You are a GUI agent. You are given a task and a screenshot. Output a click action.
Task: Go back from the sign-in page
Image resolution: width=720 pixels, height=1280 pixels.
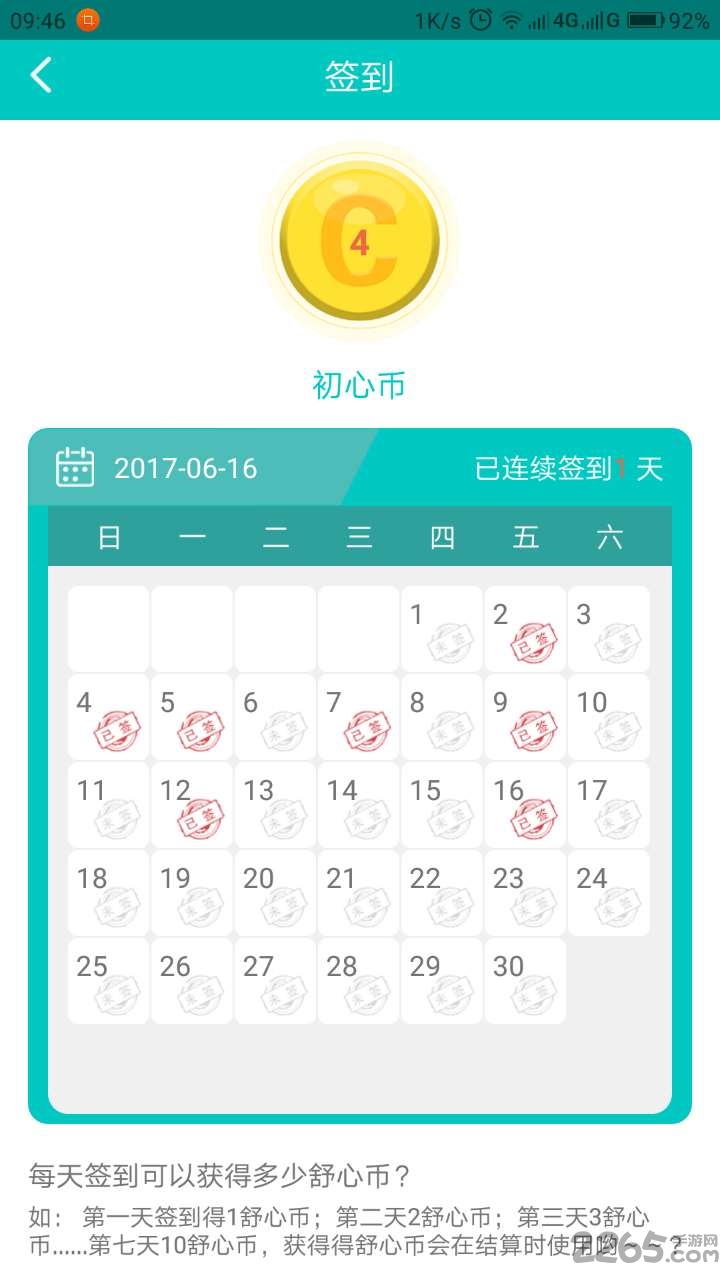click(41, 75)
